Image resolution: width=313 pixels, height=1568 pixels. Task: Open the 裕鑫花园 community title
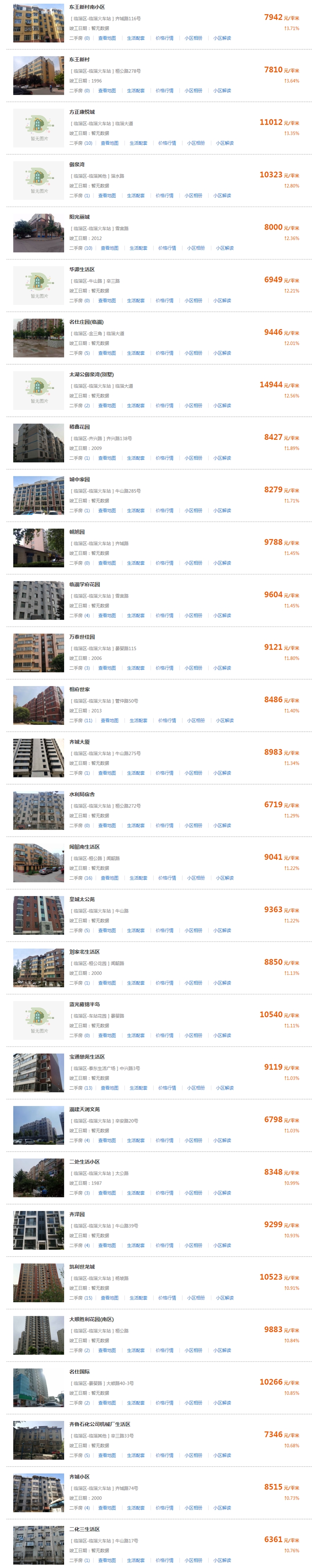79,427
